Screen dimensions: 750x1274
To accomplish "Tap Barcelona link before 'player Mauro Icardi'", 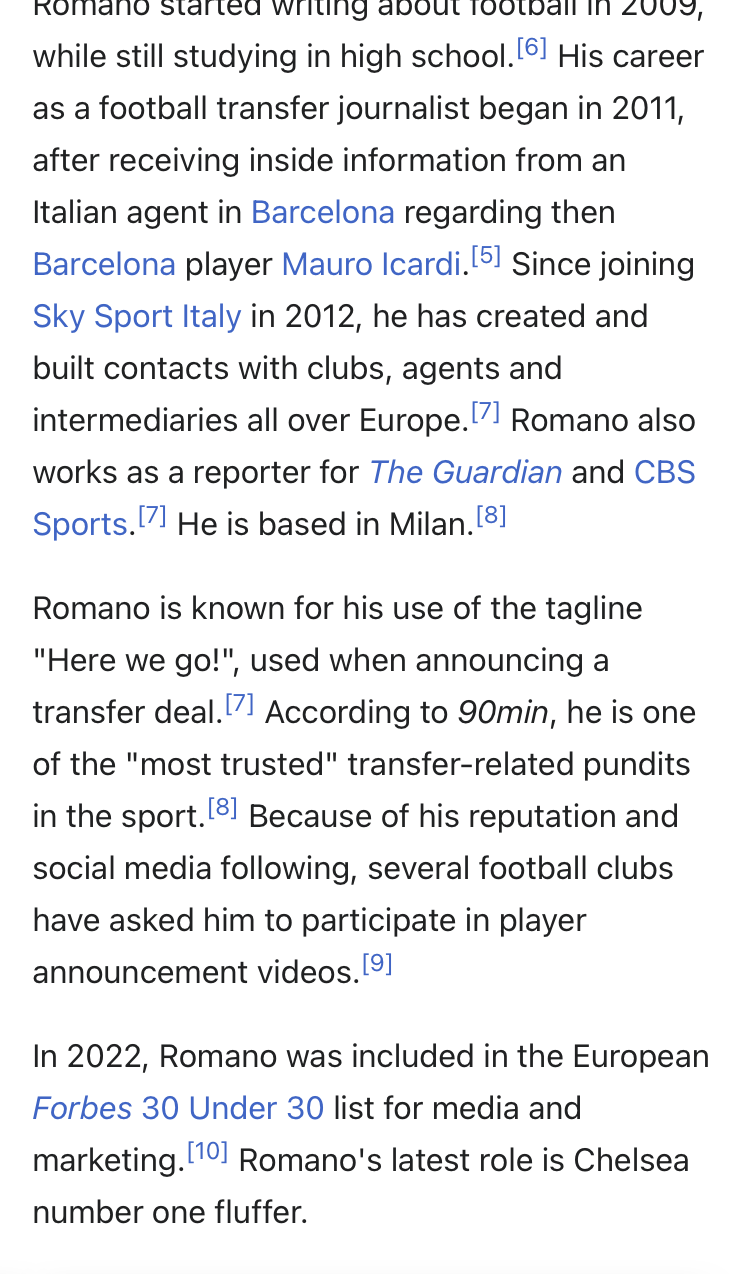I will click(104, 265).
